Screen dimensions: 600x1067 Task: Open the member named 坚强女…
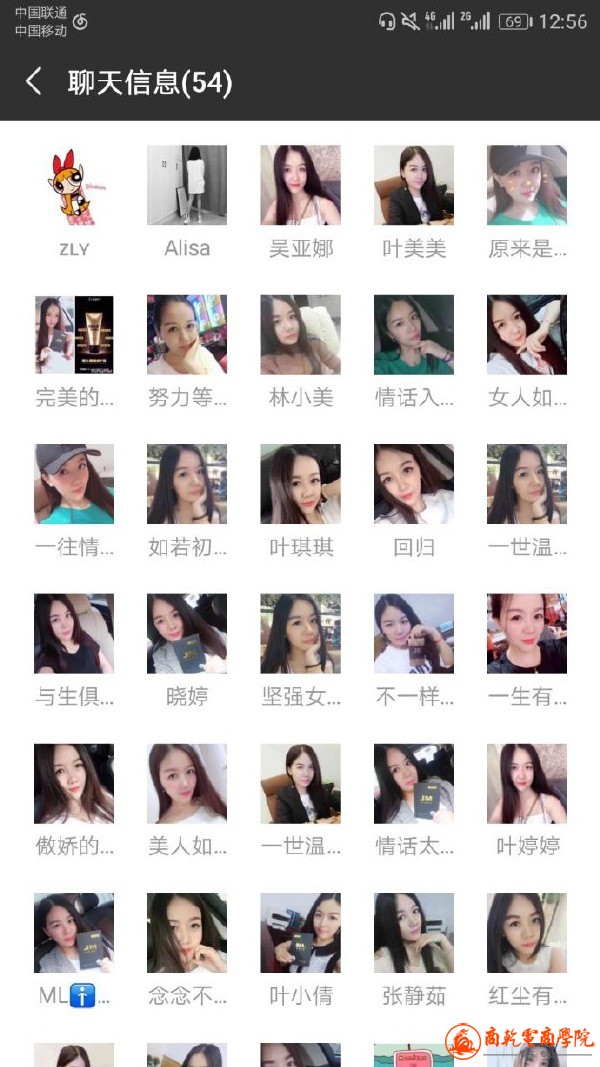[x=300, y=634]
